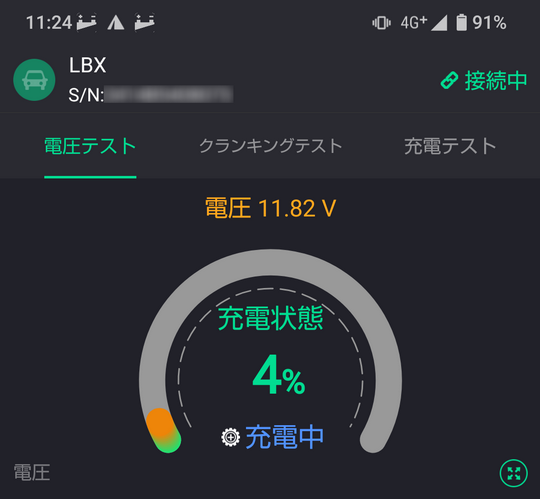
Task: Open the 充電テスト tab
Action: click(450, 146)
